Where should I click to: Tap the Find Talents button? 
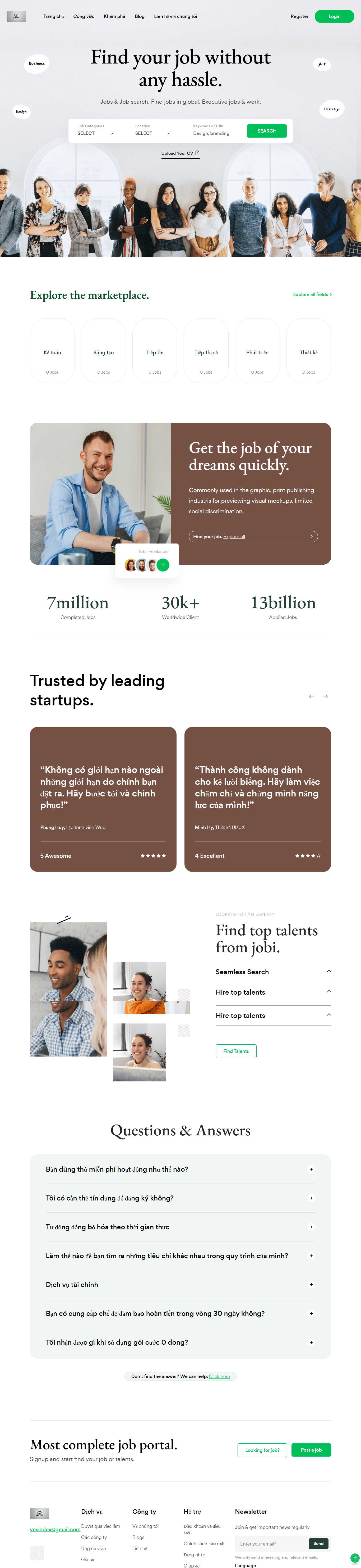point(236,1051)
